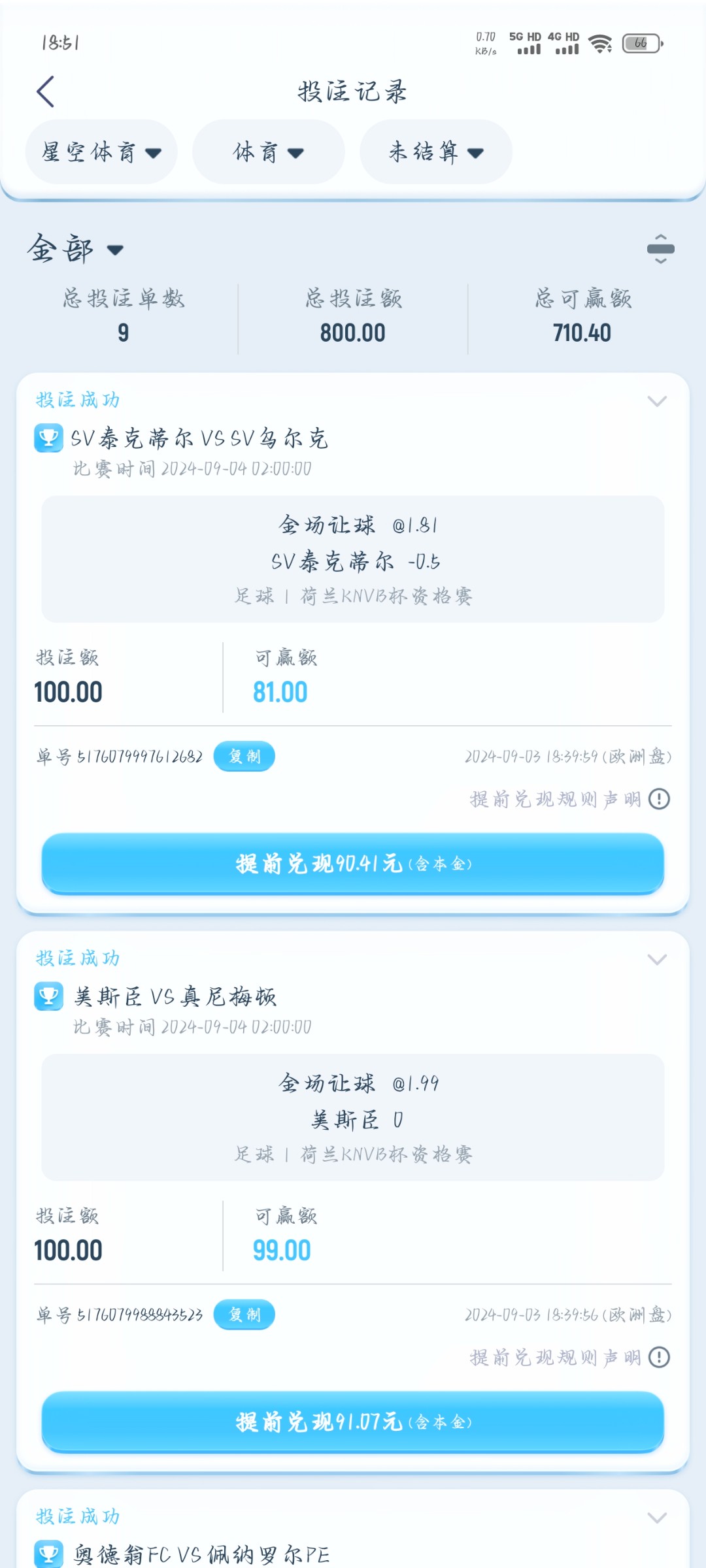Tap the collapse/expand icon beside 全部
Image resolution: width=706 pixels, height=1568 pixels.
tap(660, 249)
